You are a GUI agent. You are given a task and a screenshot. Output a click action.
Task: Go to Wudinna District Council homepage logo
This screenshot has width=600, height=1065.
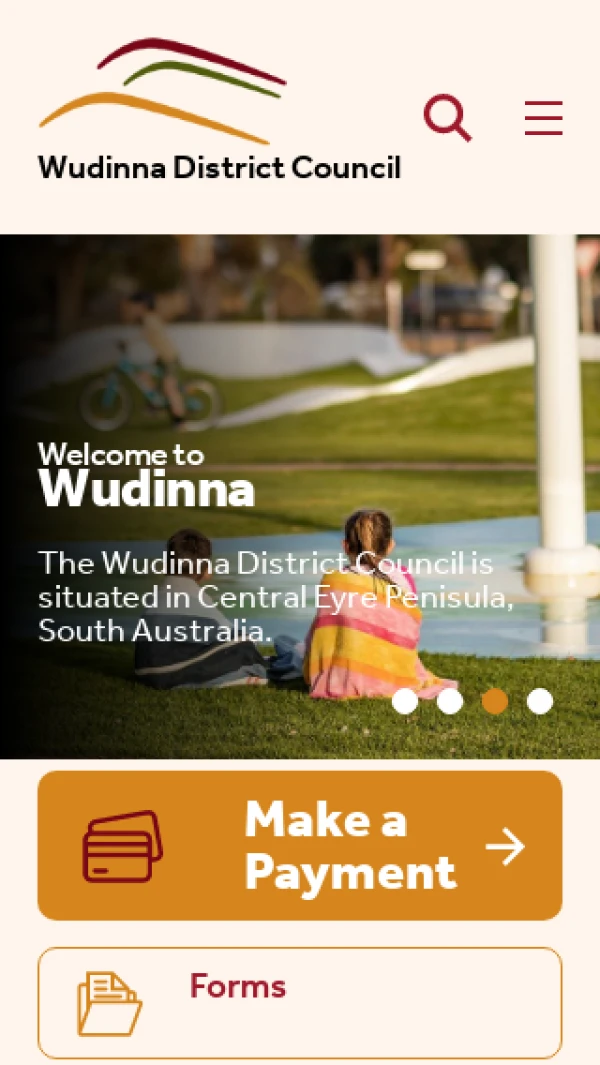coord(219,111)
